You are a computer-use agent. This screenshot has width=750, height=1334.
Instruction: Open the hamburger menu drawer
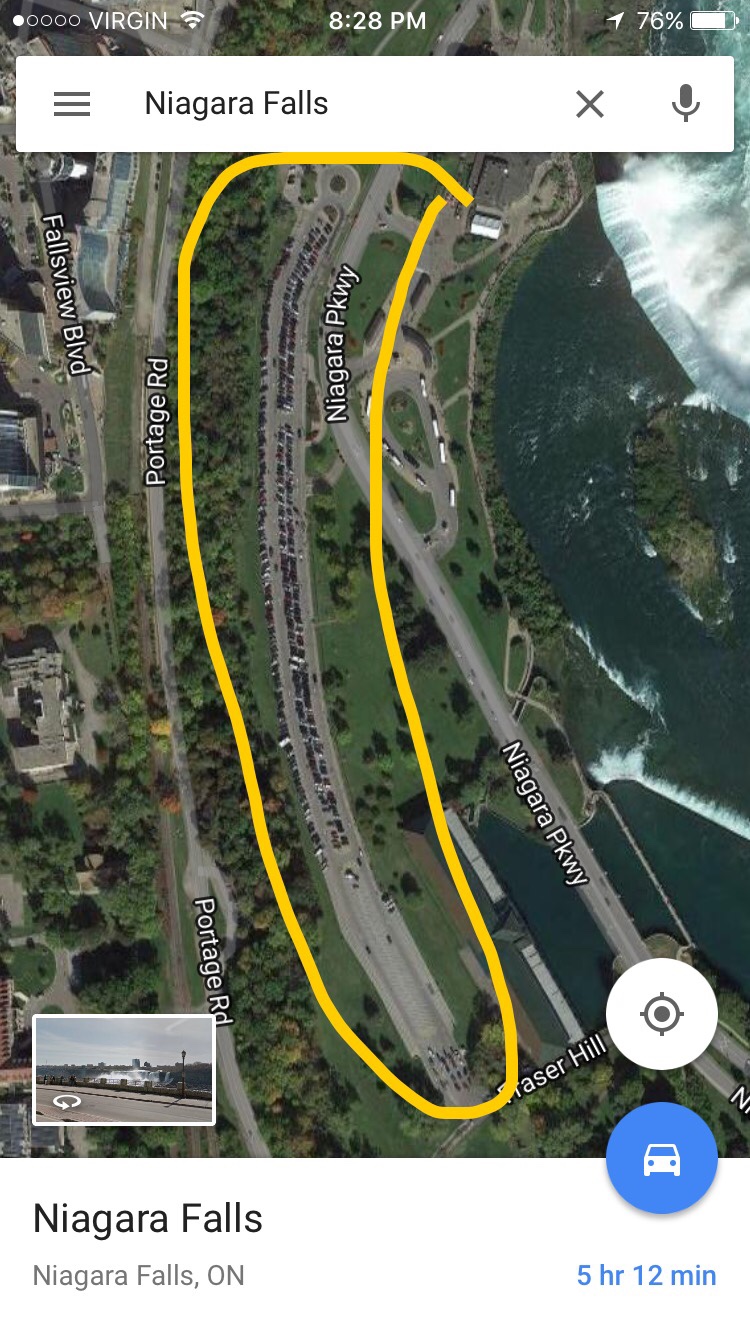point(72,104)
